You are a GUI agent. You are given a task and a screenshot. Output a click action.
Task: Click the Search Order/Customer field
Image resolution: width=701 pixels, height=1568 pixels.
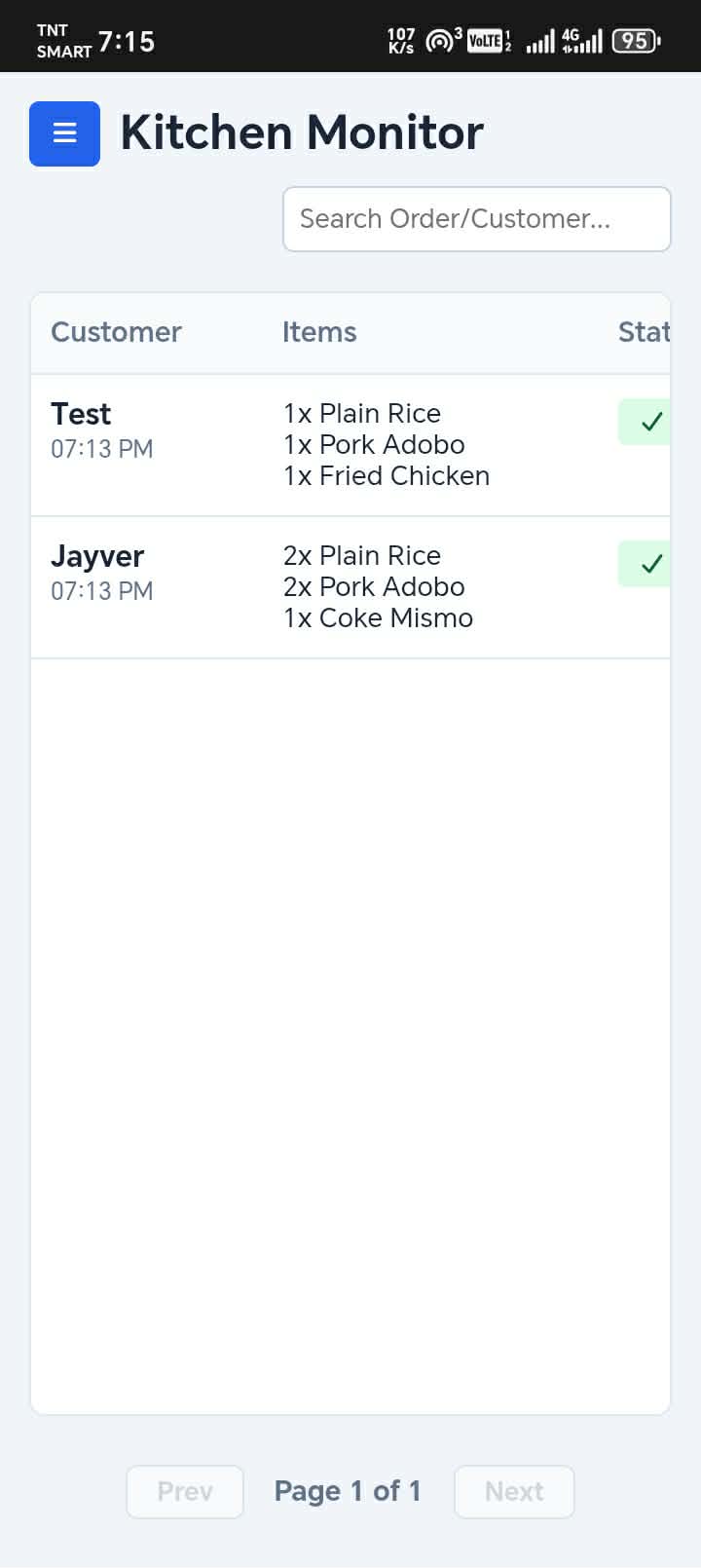[x=476, y=219]
